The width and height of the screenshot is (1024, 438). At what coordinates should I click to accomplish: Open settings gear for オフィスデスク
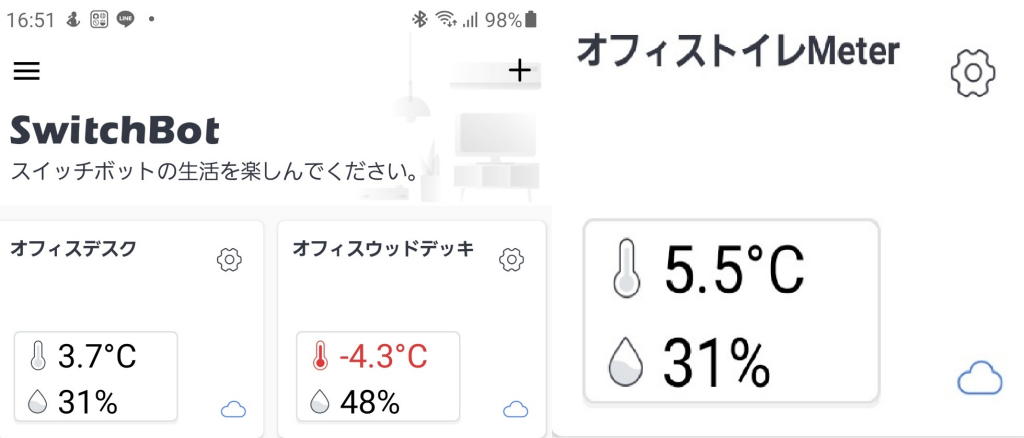pyautogui.click(x=229, y=260)
